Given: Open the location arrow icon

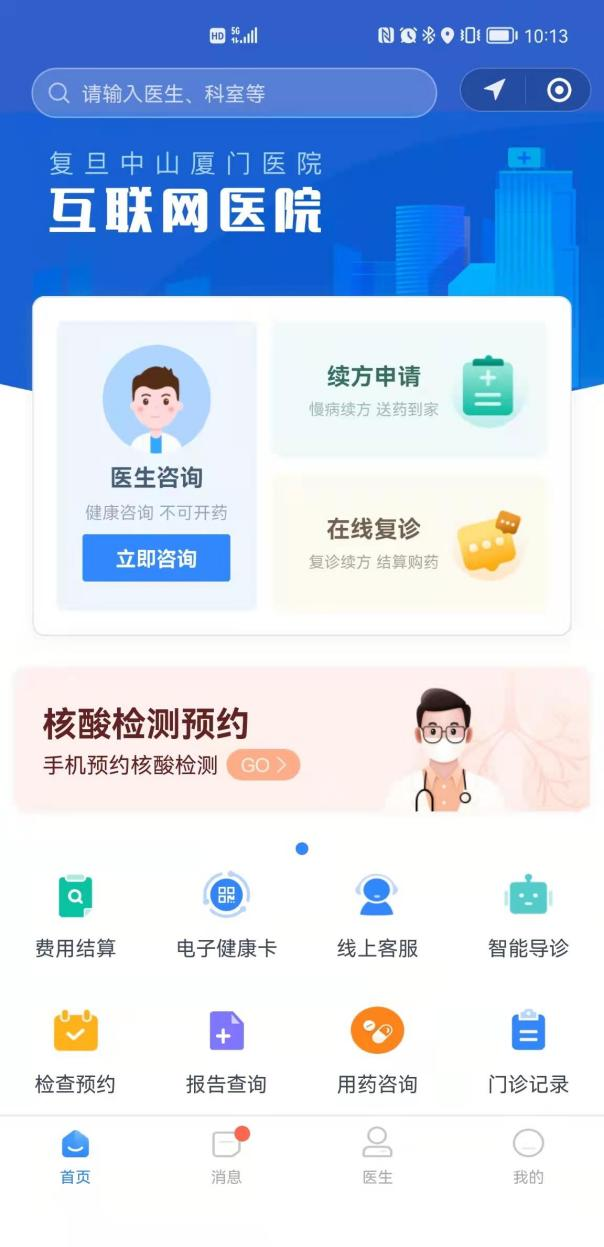Looking at the screenshot, I should coord(494,91).
